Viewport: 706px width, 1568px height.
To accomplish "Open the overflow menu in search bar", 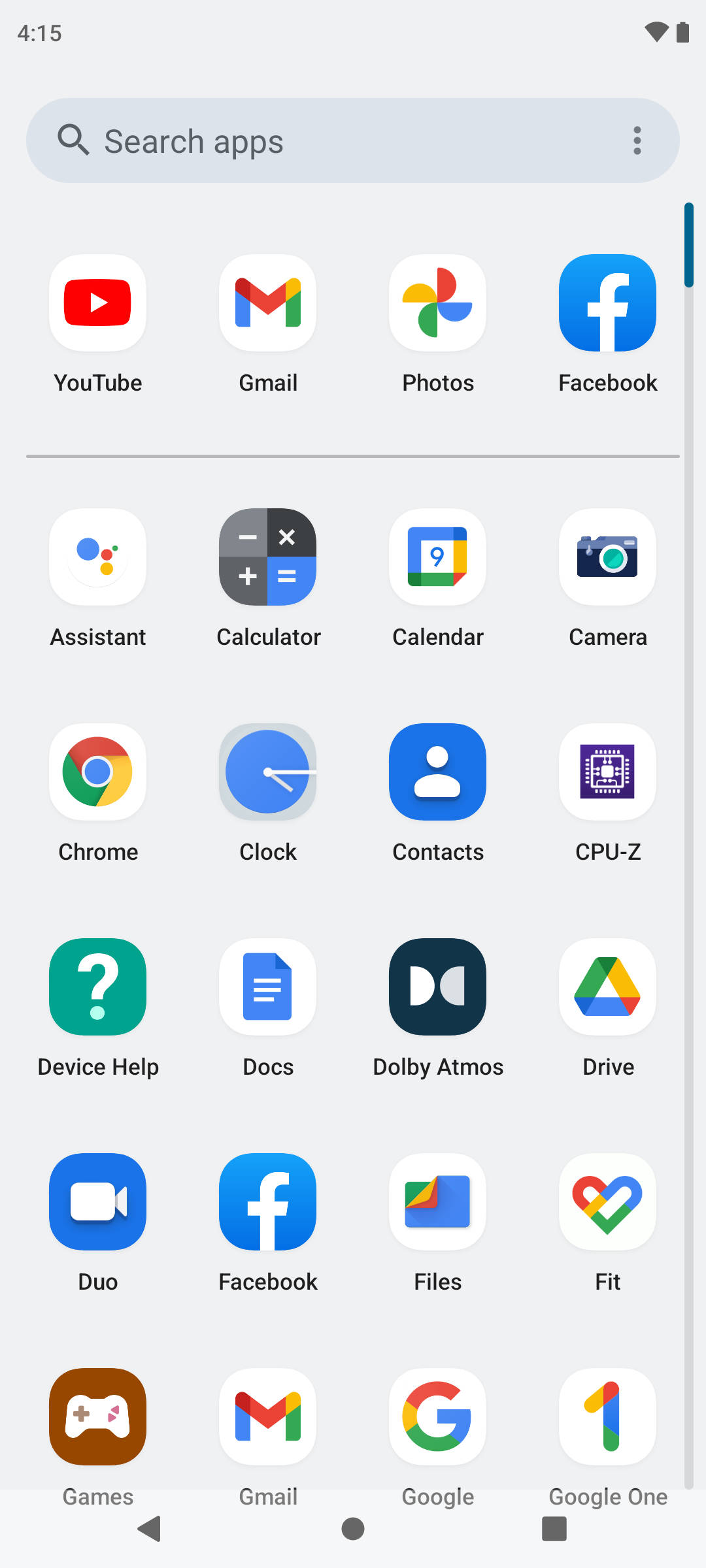I will point(637,141).
